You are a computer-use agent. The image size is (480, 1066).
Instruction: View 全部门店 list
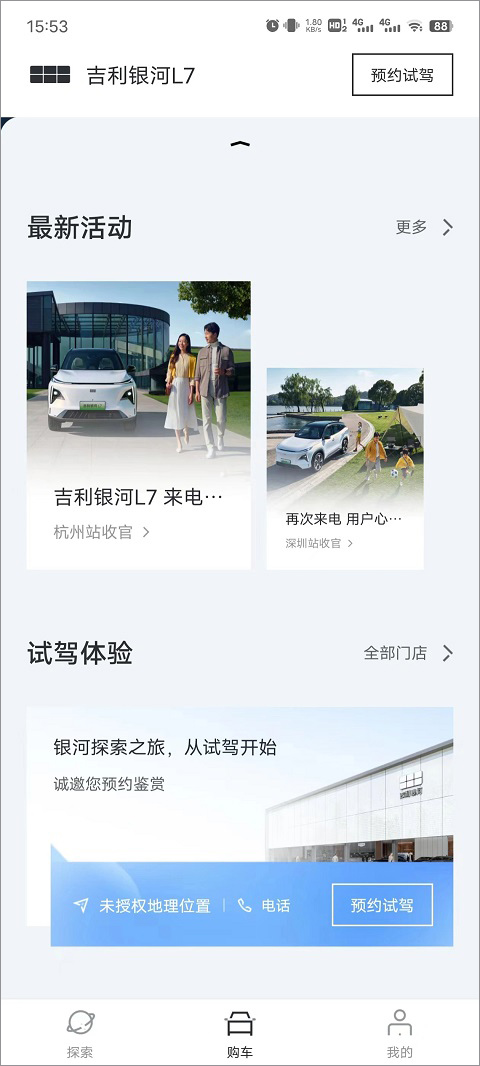(x=408, y=653)
